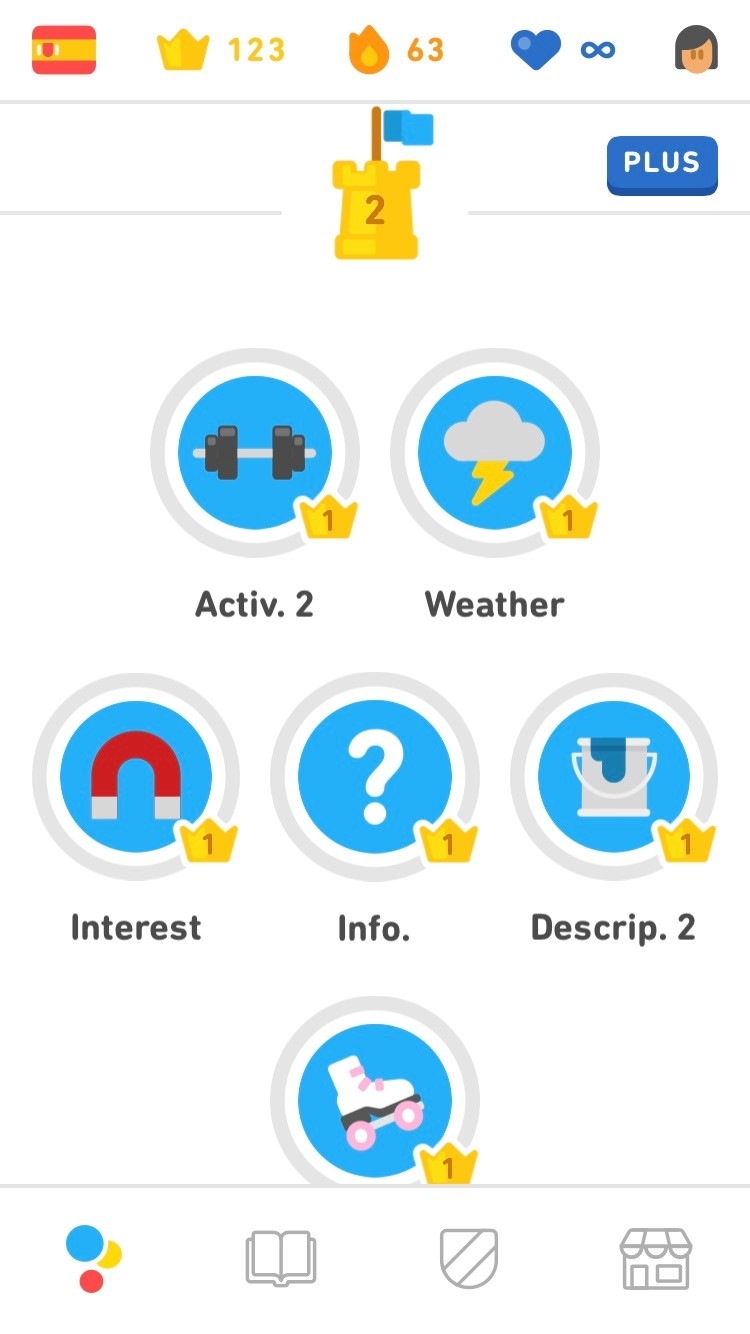
Task: View the crown count of 123
Action: coord(221,50)
